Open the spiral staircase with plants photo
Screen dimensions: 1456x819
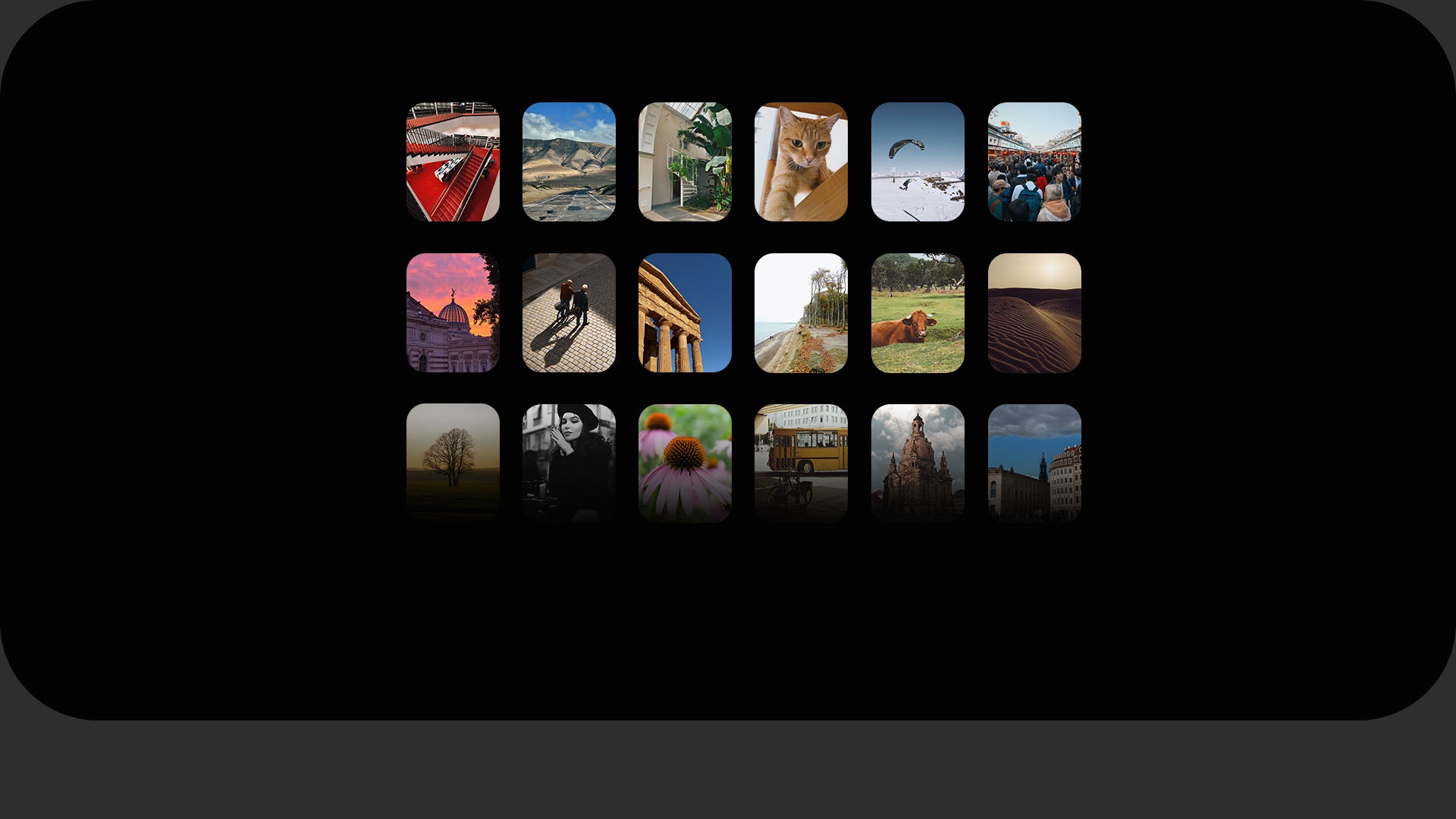[685, 162]
